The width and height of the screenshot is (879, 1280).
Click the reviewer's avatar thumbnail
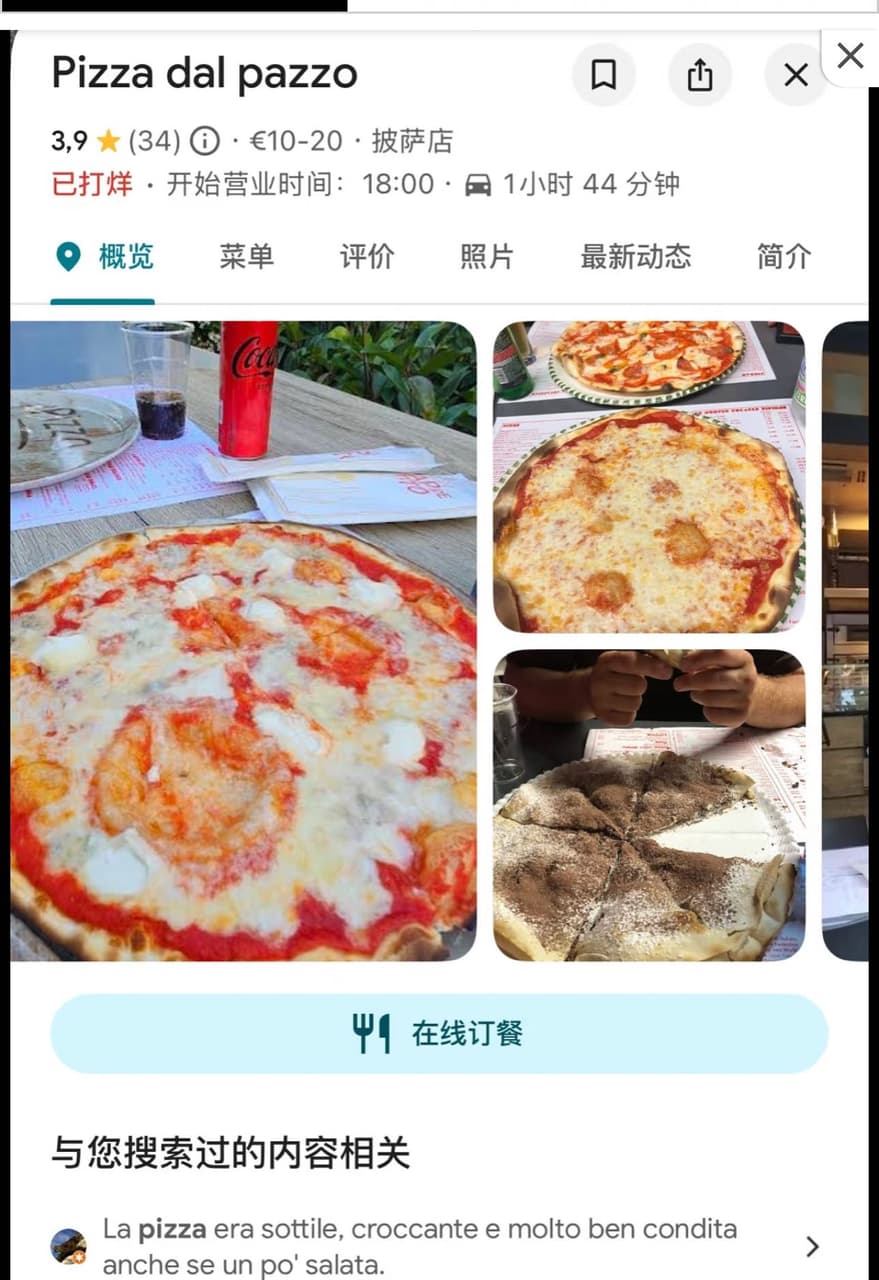pyautogui.click(x=68, y=1246)
